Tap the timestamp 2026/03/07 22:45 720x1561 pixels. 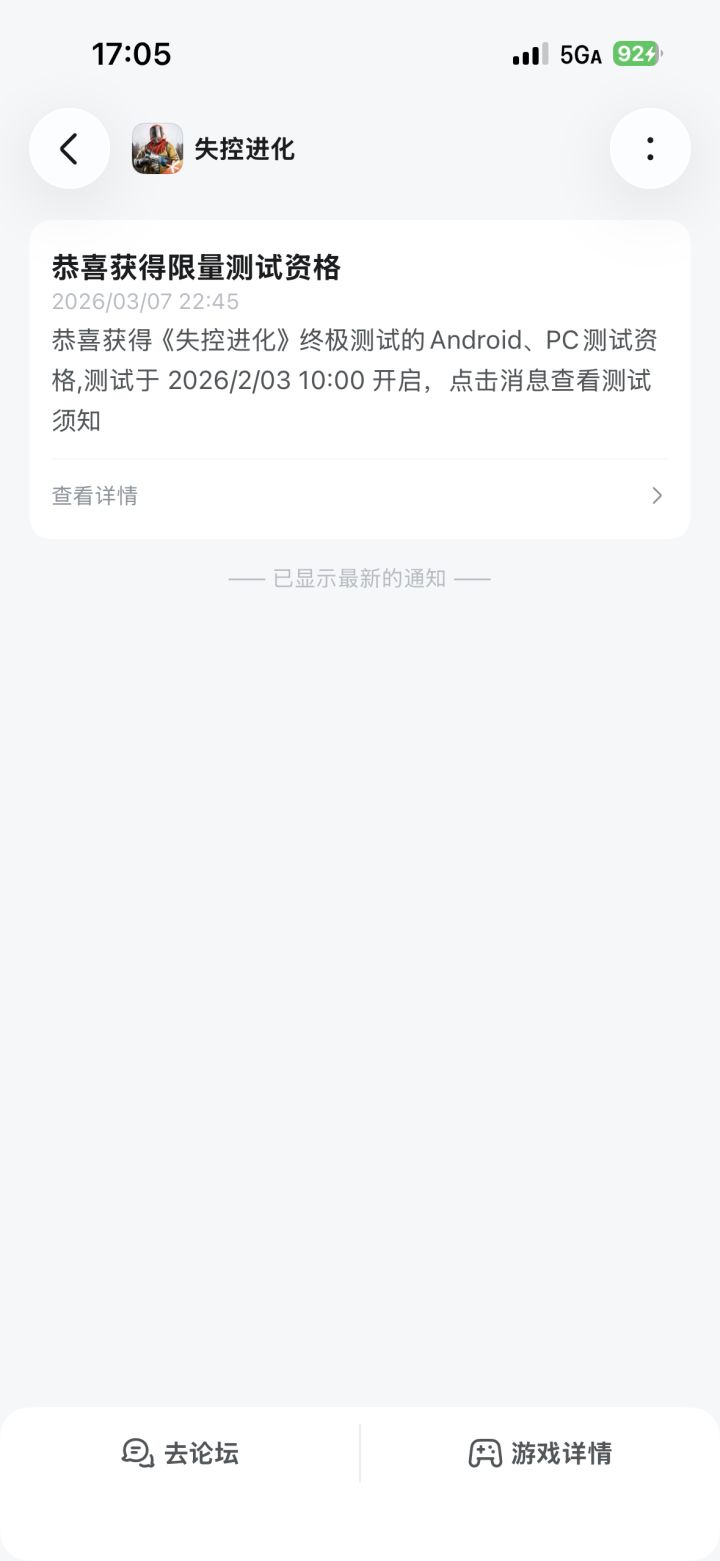(x=146, y=302)
